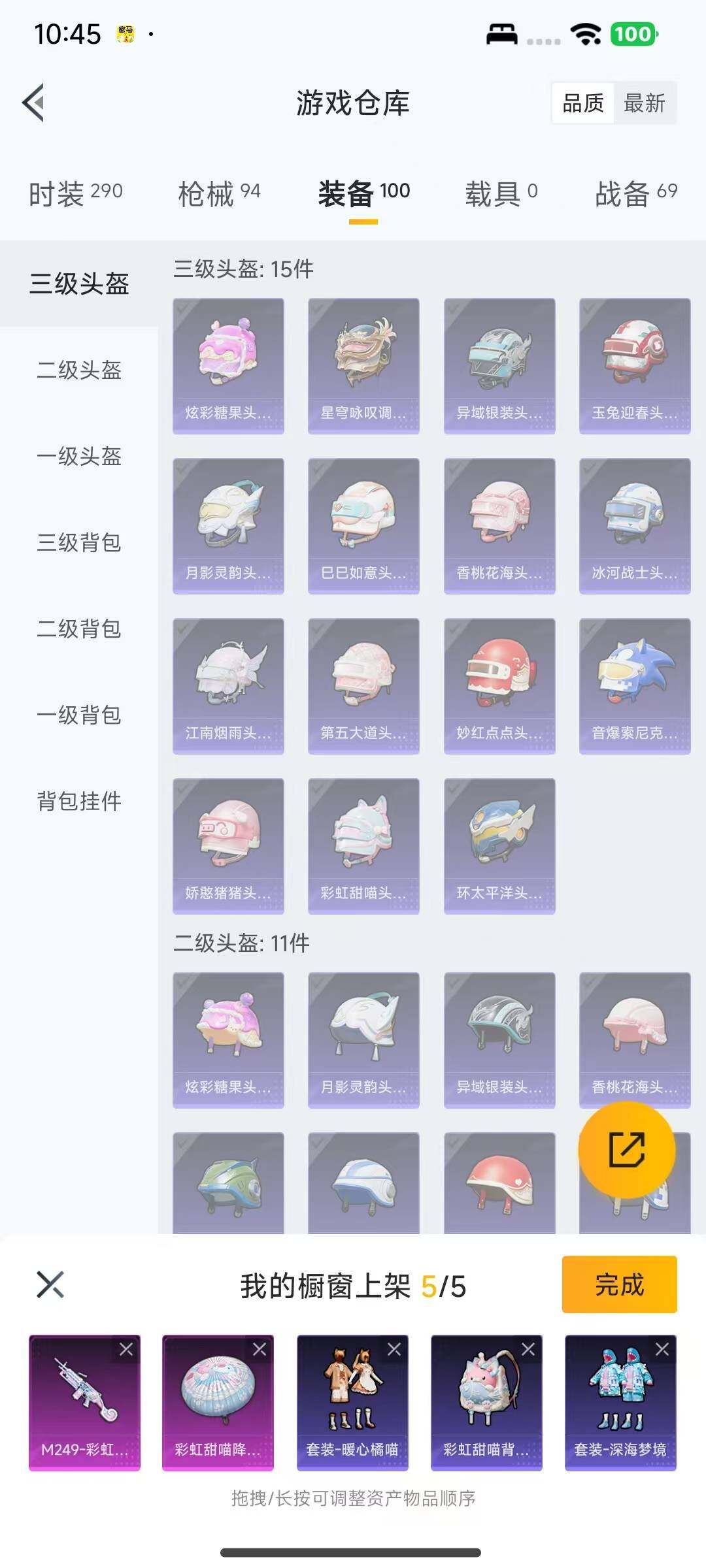The height and width of the screenshot is (1568, 706).
Task: Remove 套装-暖心橘喵 from the showcase
Action: click(x=394, y=1349)
